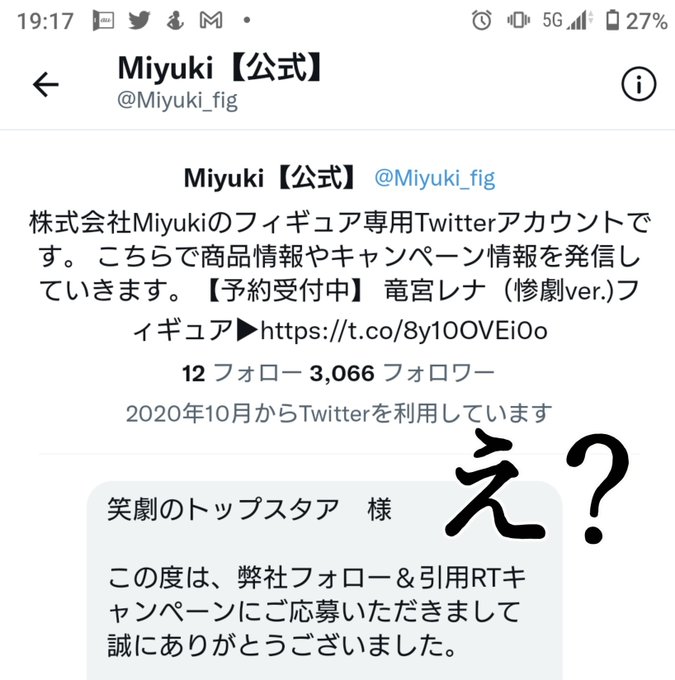Open the @Miyuki_fig handle link
The width and height of the screenshot is (675, 680).
(x=435, y=178)
